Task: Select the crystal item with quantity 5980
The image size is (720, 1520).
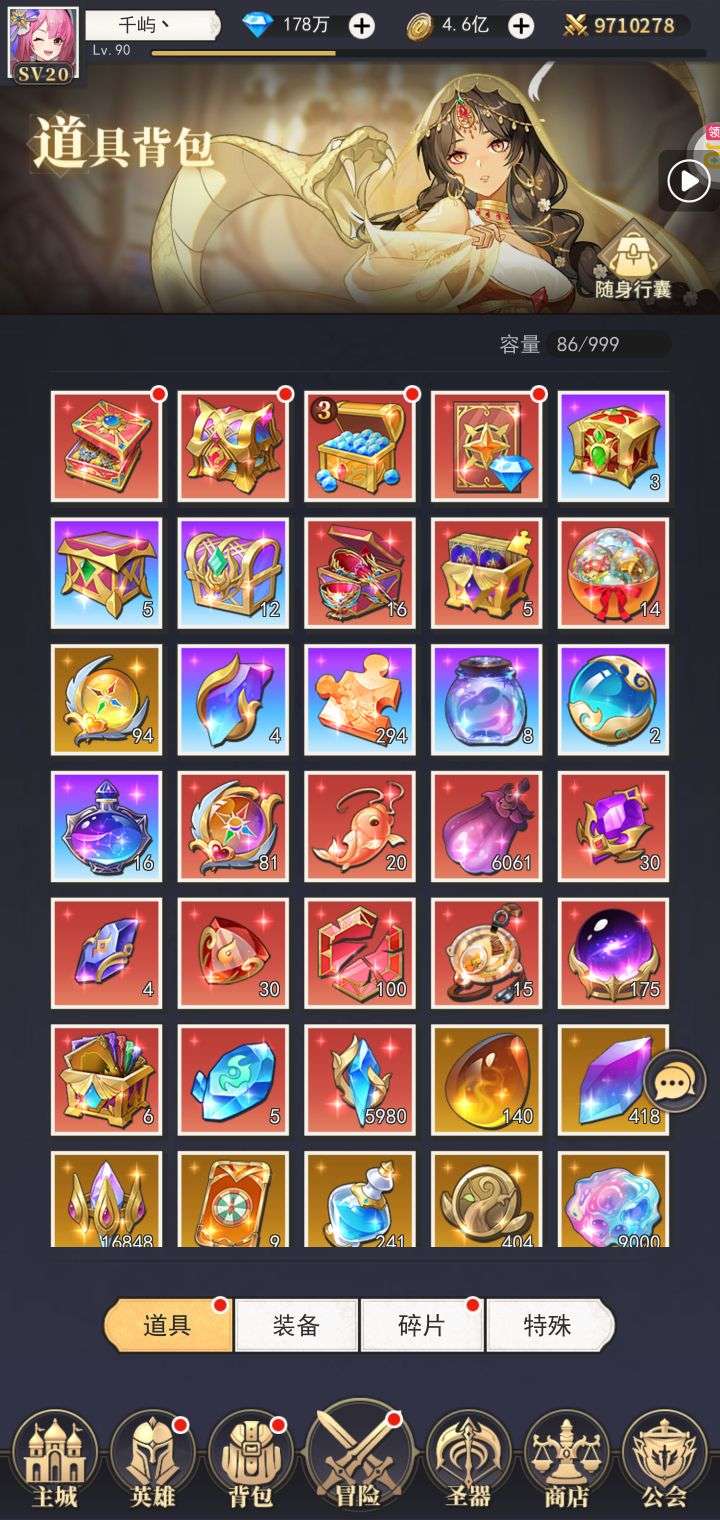Action: (x=360, y=1080)
